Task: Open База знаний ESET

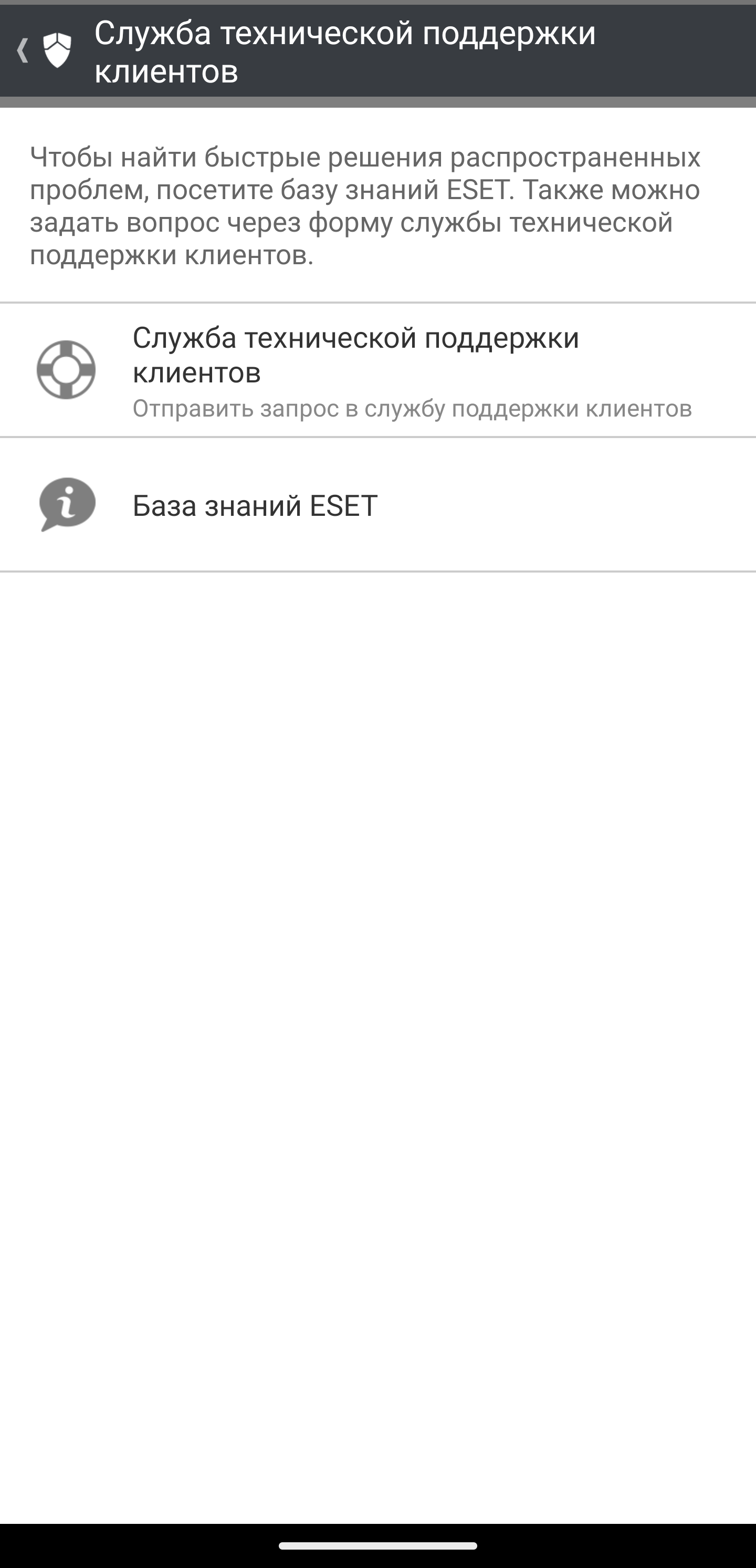Action: [377, 505]
